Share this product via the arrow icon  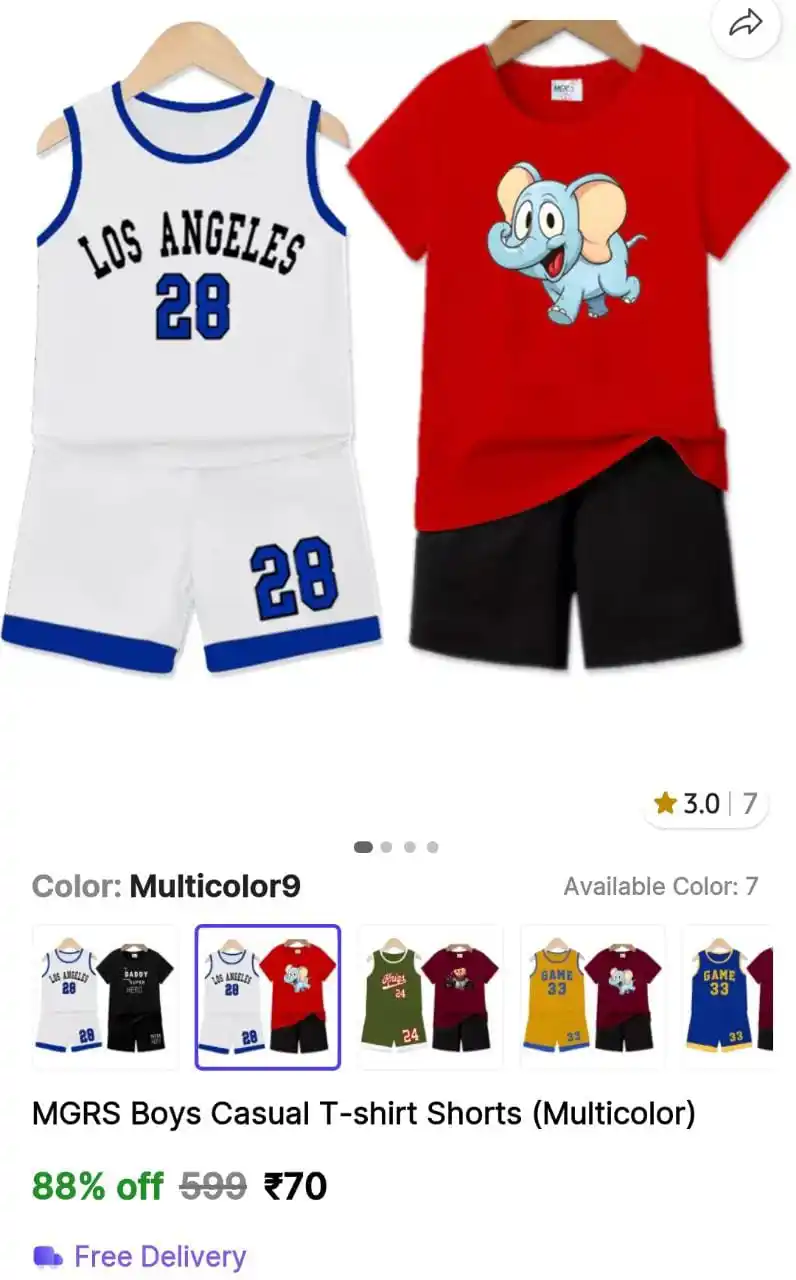(745, 24)
